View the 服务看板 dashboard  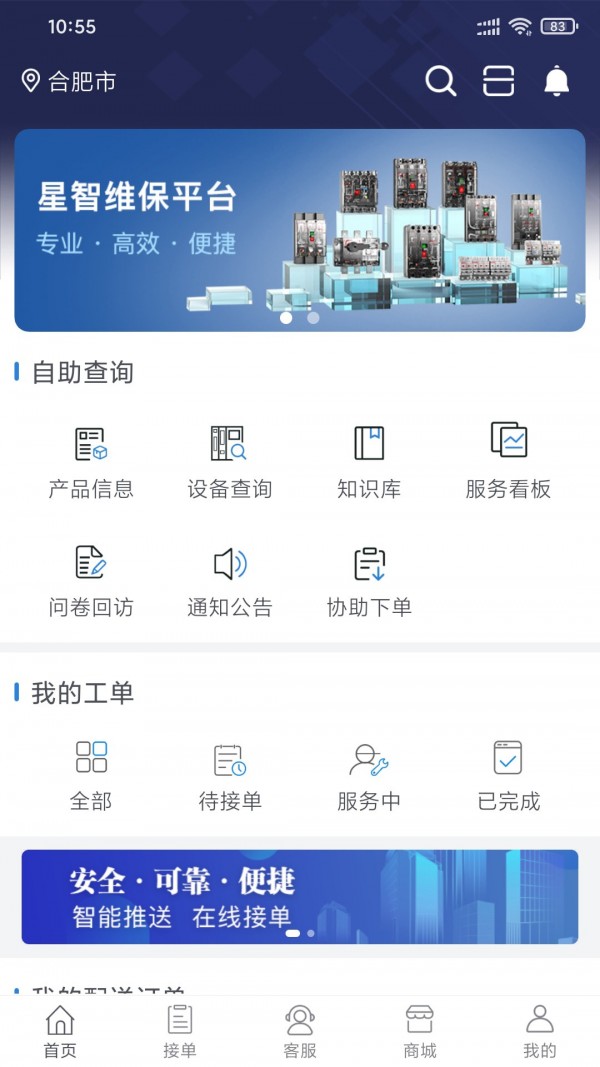(508, 461)
